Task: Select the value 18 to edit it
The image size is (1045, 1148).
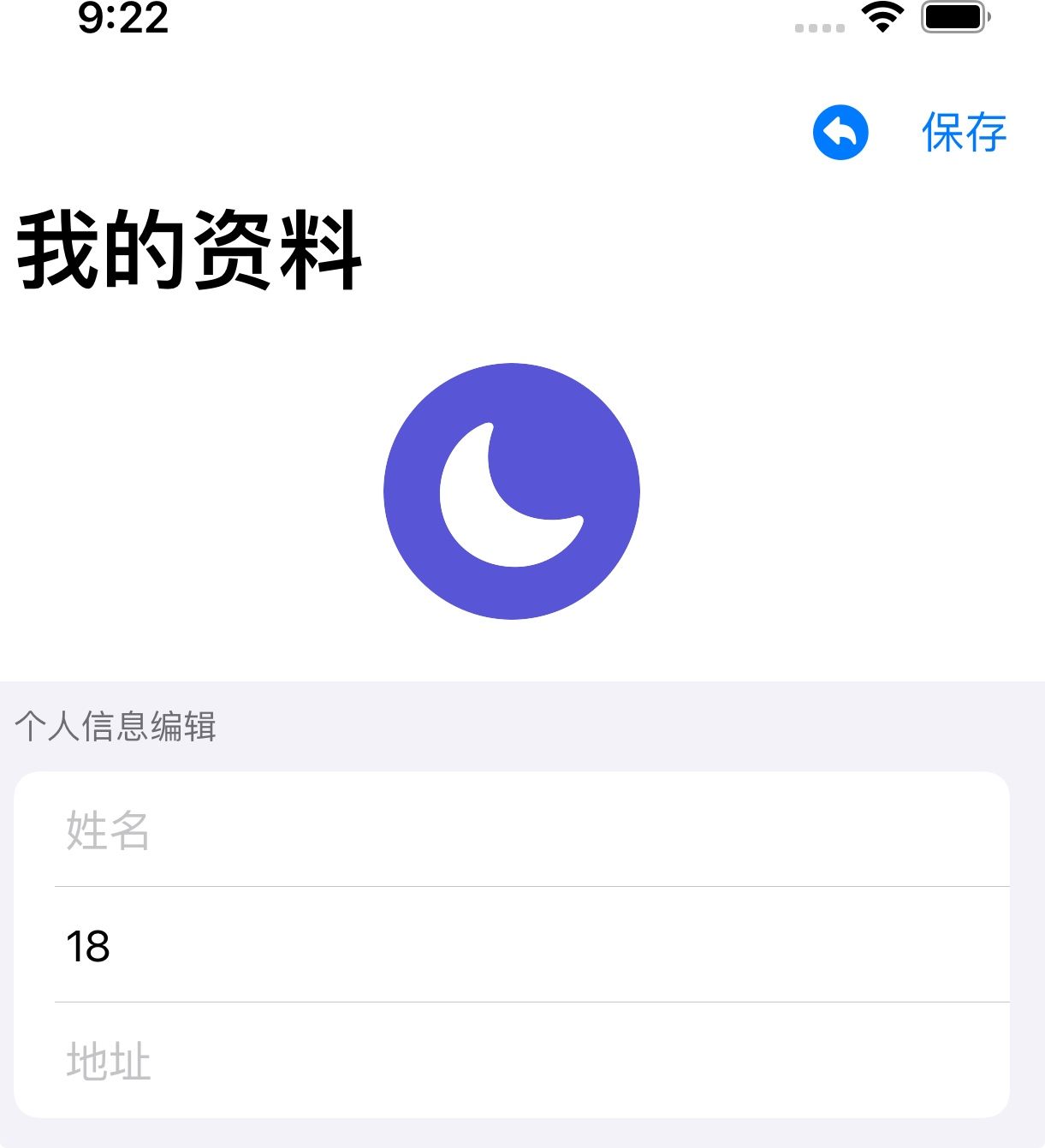Action: [x=88, y=946]
